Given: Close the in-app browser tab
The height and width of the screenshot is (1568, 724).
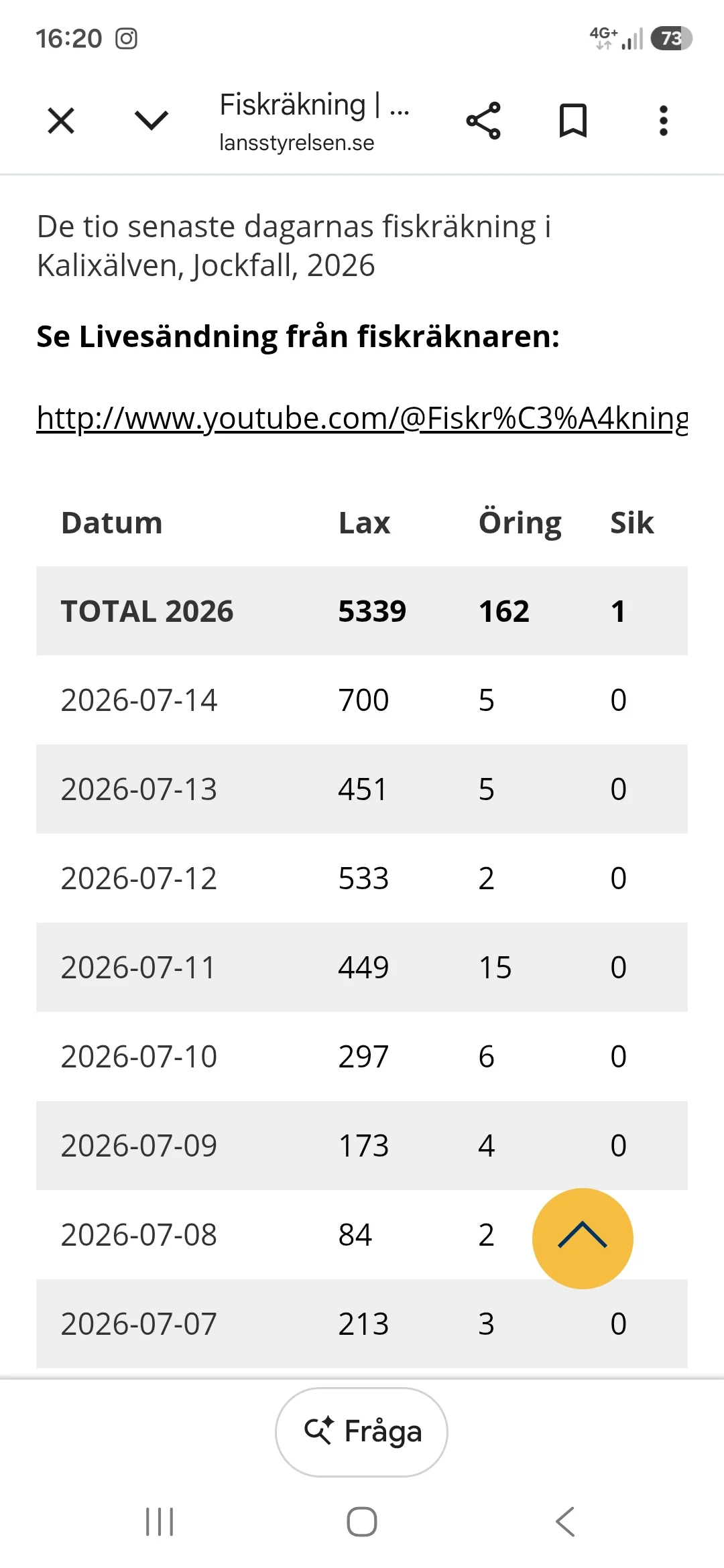Looking at the screenshot, I should pyautogui.click(x=61, y=121).
